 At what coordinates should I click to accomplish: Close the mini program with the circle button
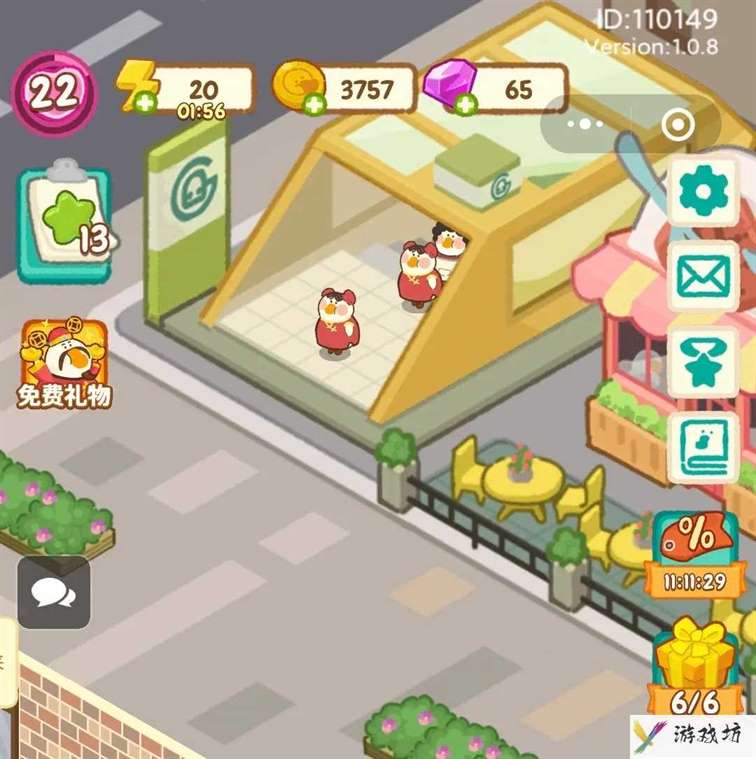click(x=678, y=124)
